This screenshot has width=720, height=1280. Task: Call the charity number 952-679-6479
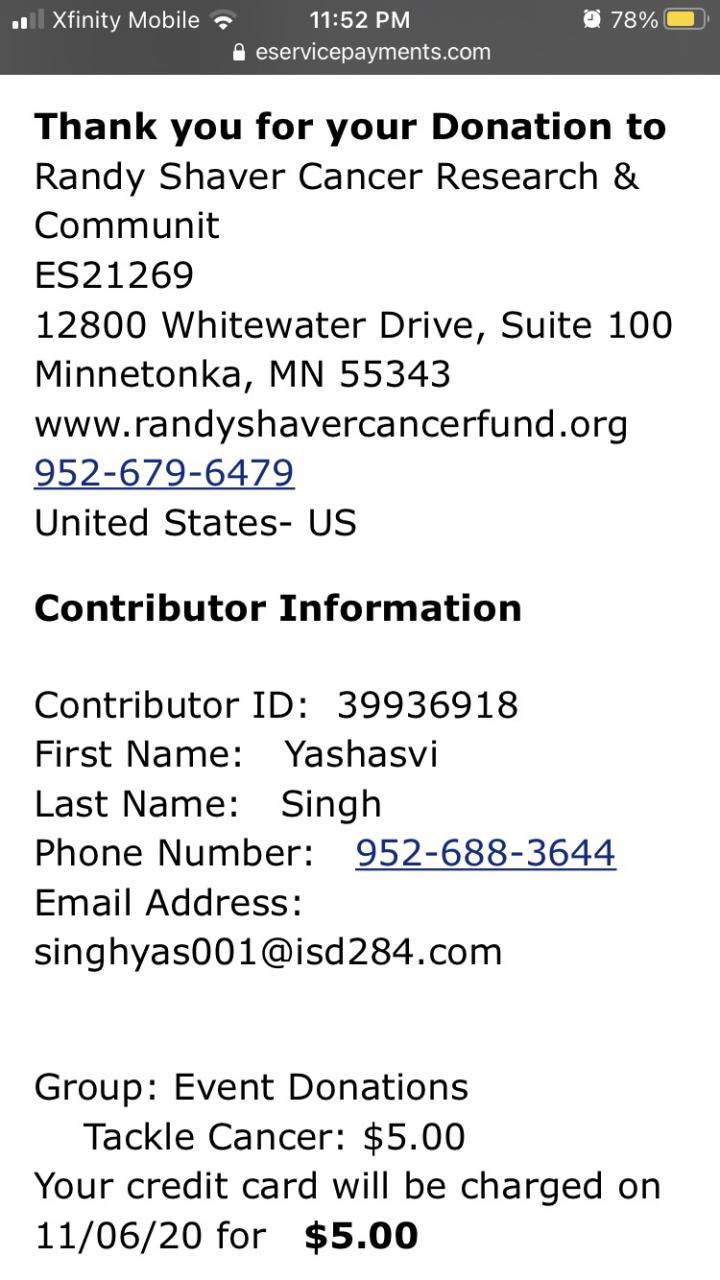point(164,472)
